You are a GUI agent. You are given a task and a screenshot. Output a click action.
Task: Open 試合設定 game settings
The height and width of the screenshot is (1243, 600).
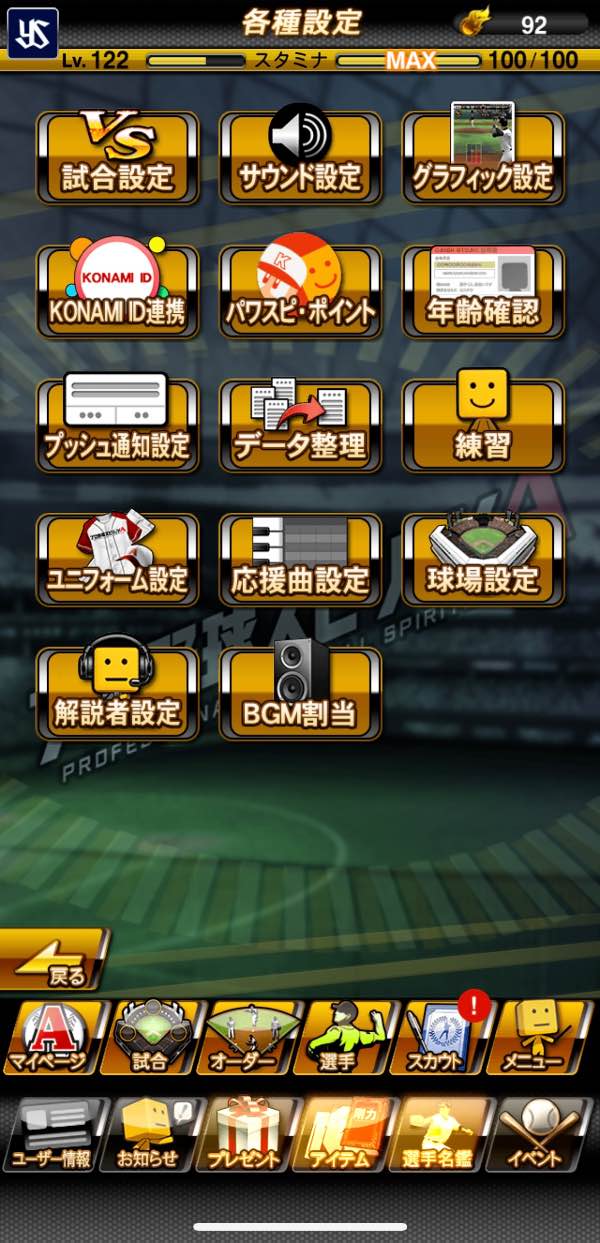(117, 160)
